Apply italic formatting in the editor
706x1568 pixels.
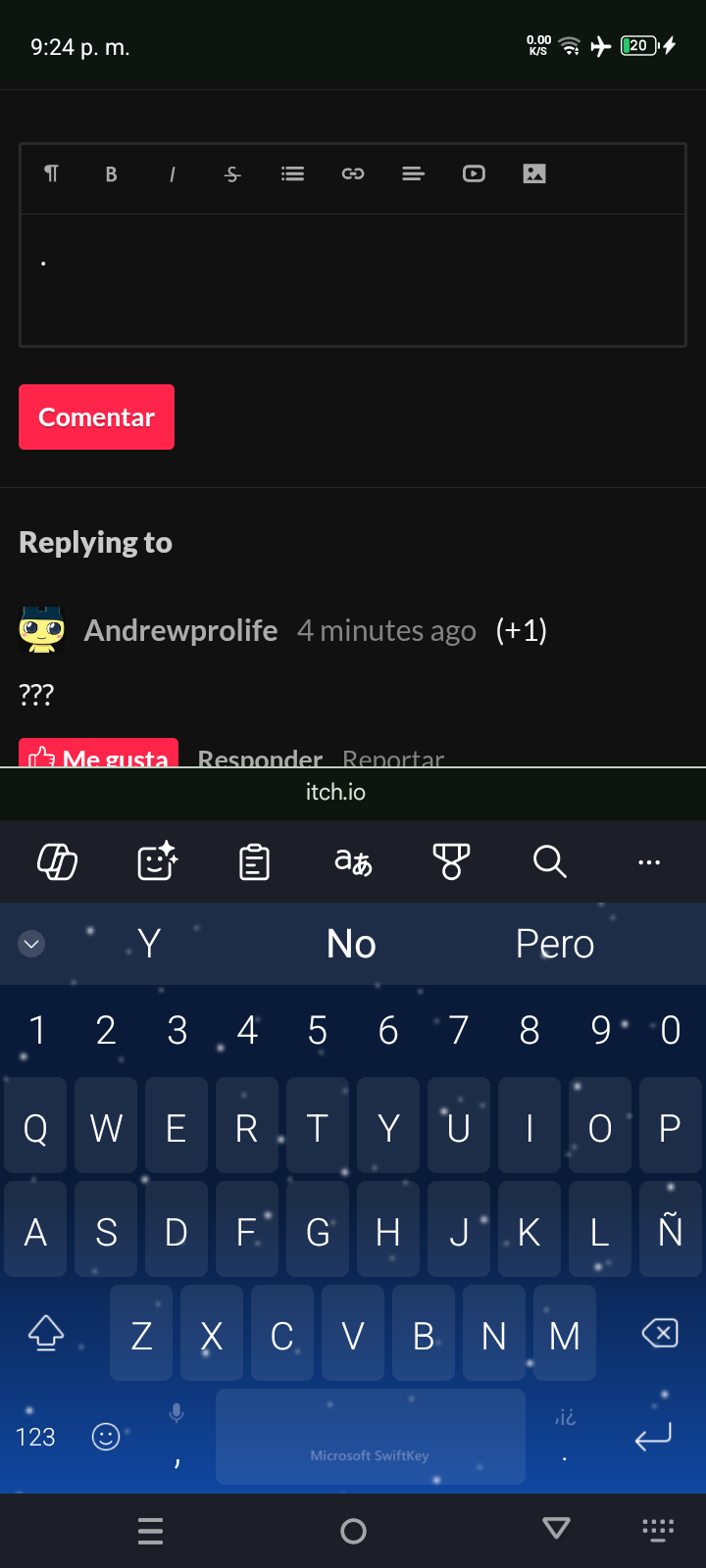[172, 174]
